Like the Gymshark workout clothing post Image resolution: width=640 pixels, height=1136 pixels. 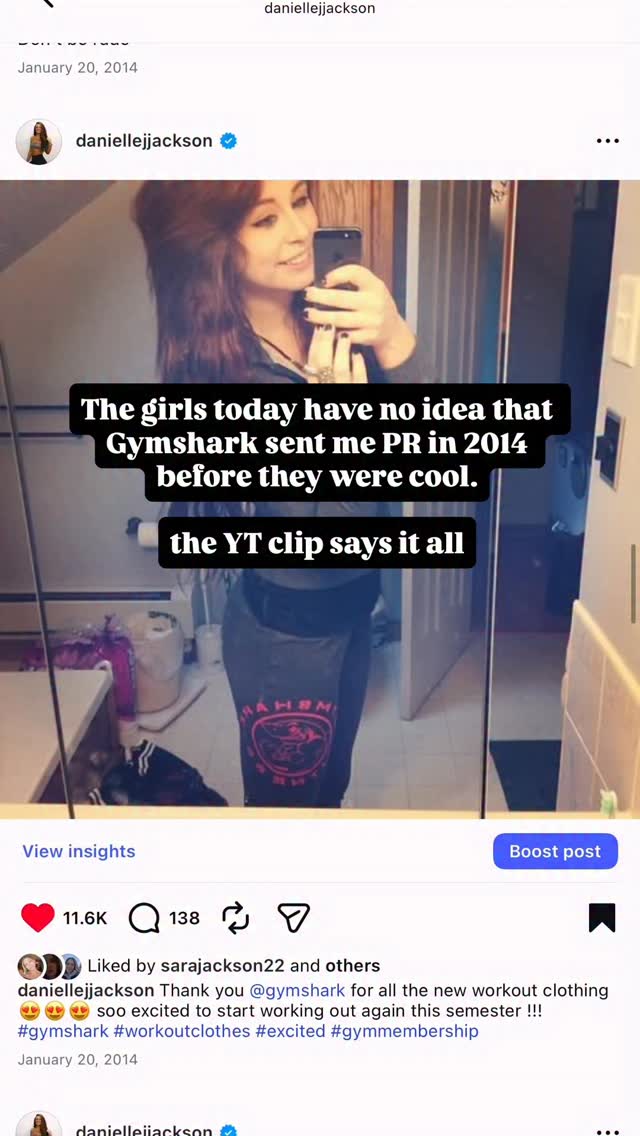(x=38, y=917)
